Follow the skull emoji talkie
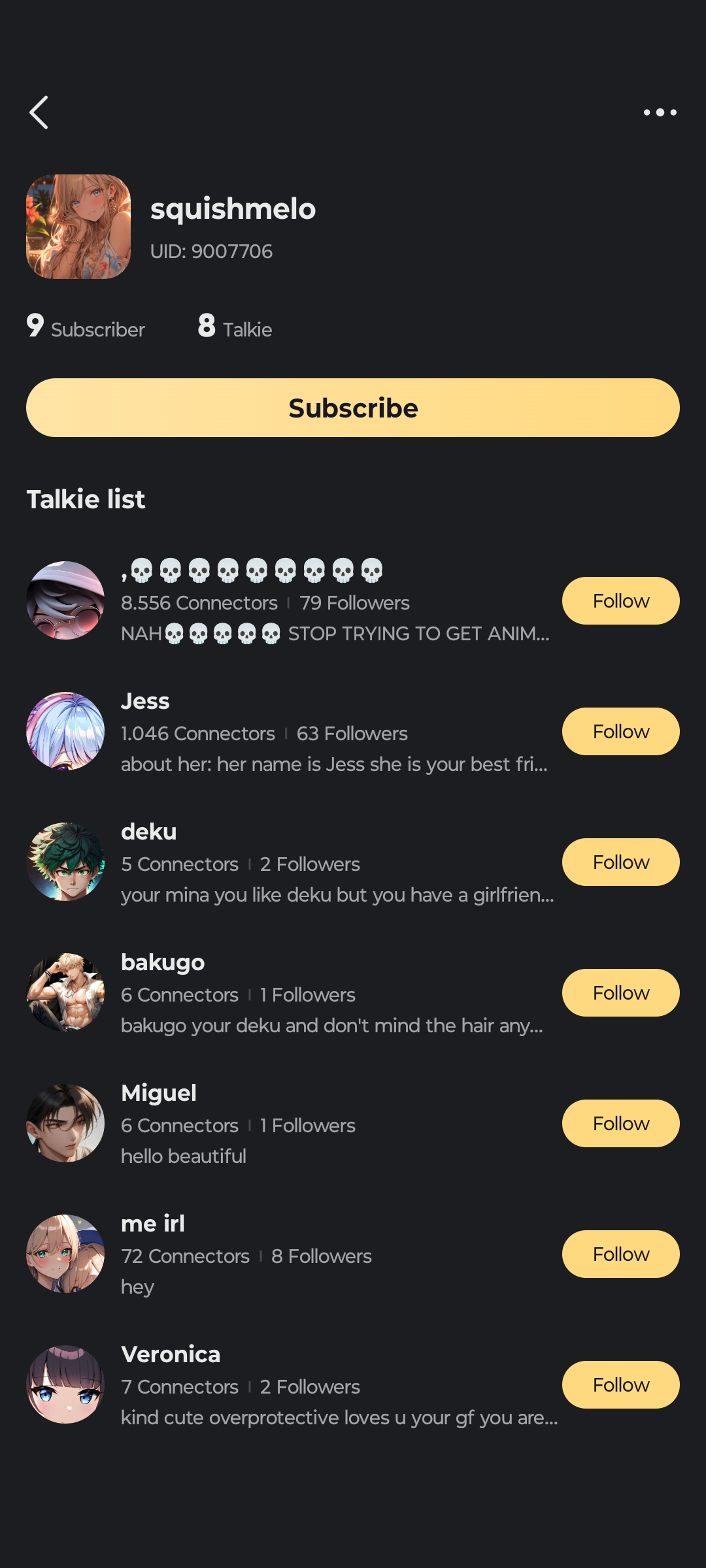706x1568 pixels. click(x=620, y=601)
